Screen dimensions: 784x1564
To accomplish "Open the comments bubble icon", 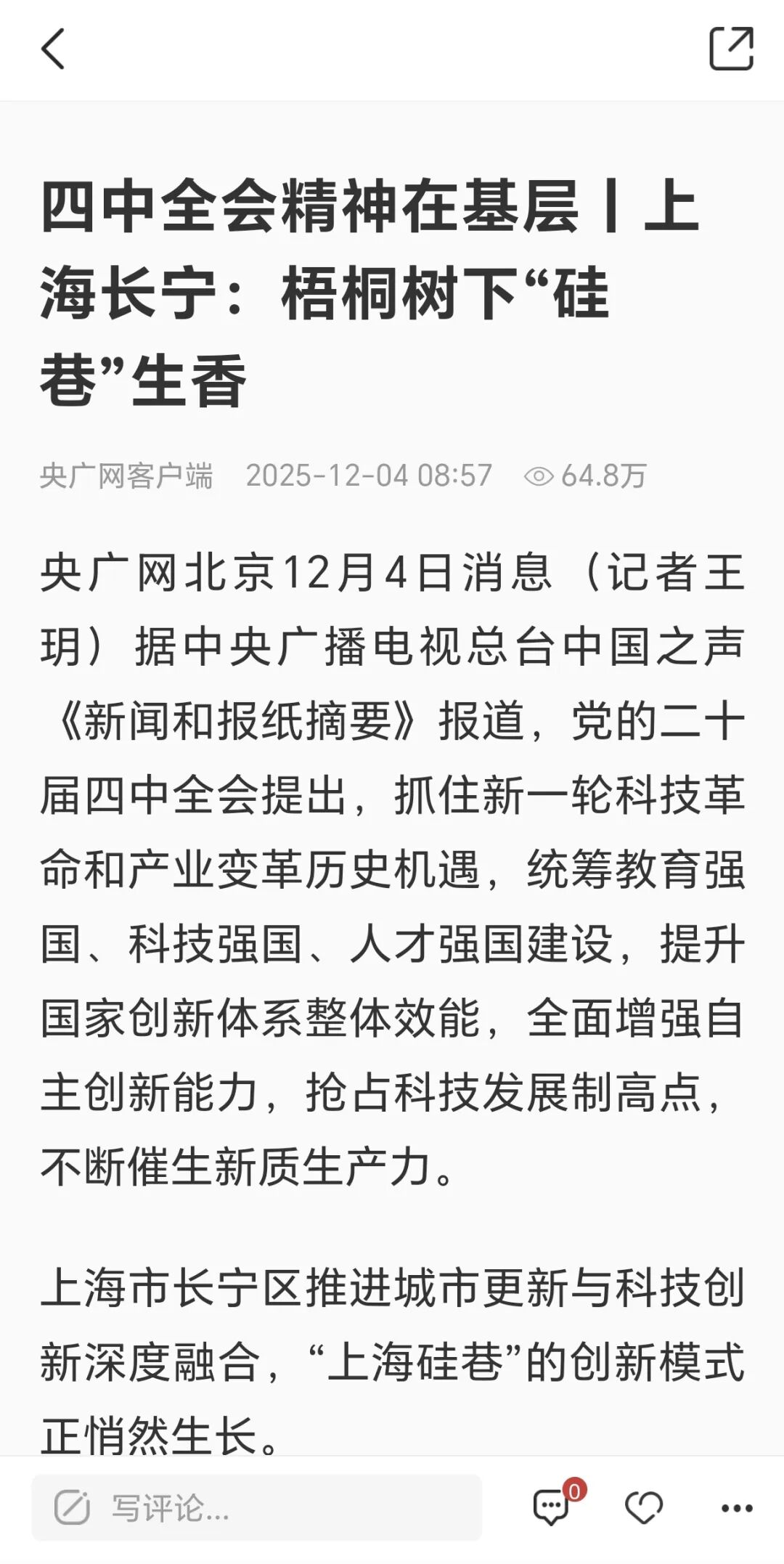I will (552, 1507).
